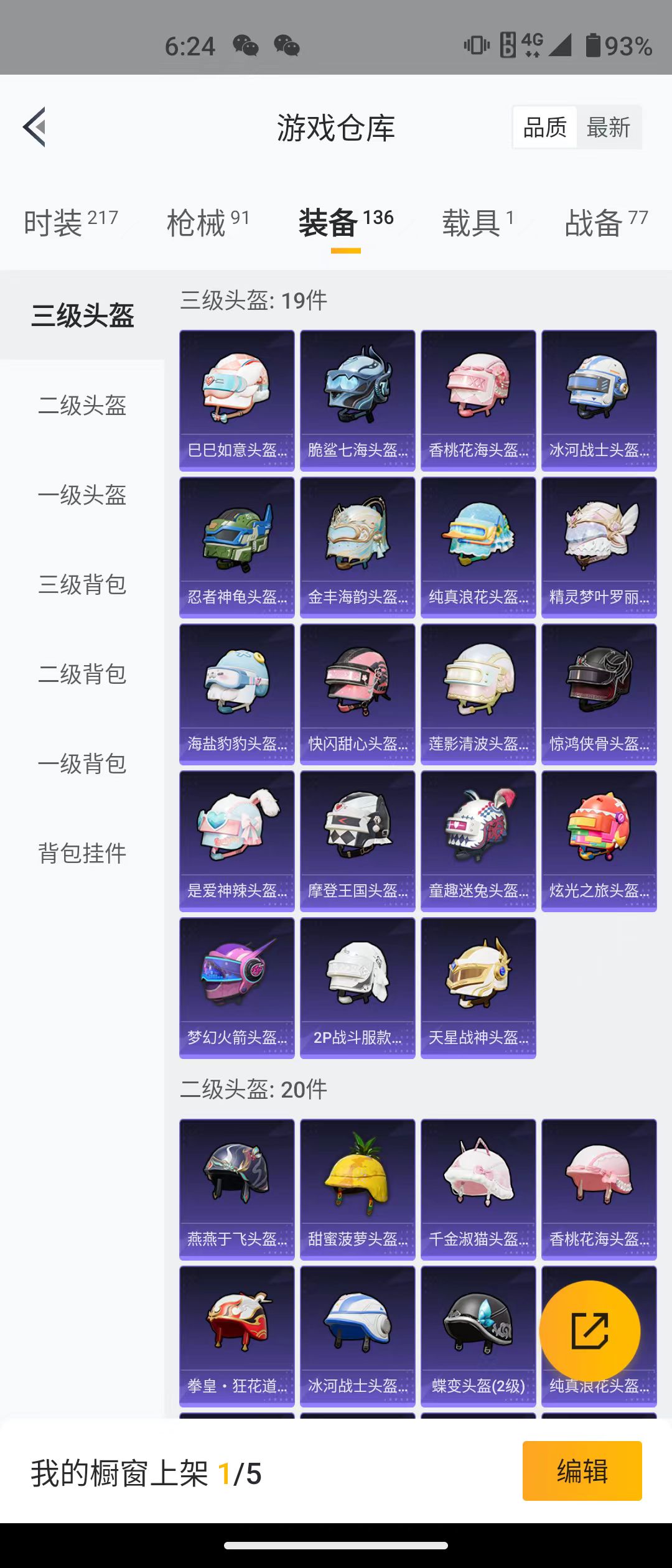Viewport: 672px width, 1568px height.
Task: Open the 巳巳如意头盔 item
Action: [236, 400]
